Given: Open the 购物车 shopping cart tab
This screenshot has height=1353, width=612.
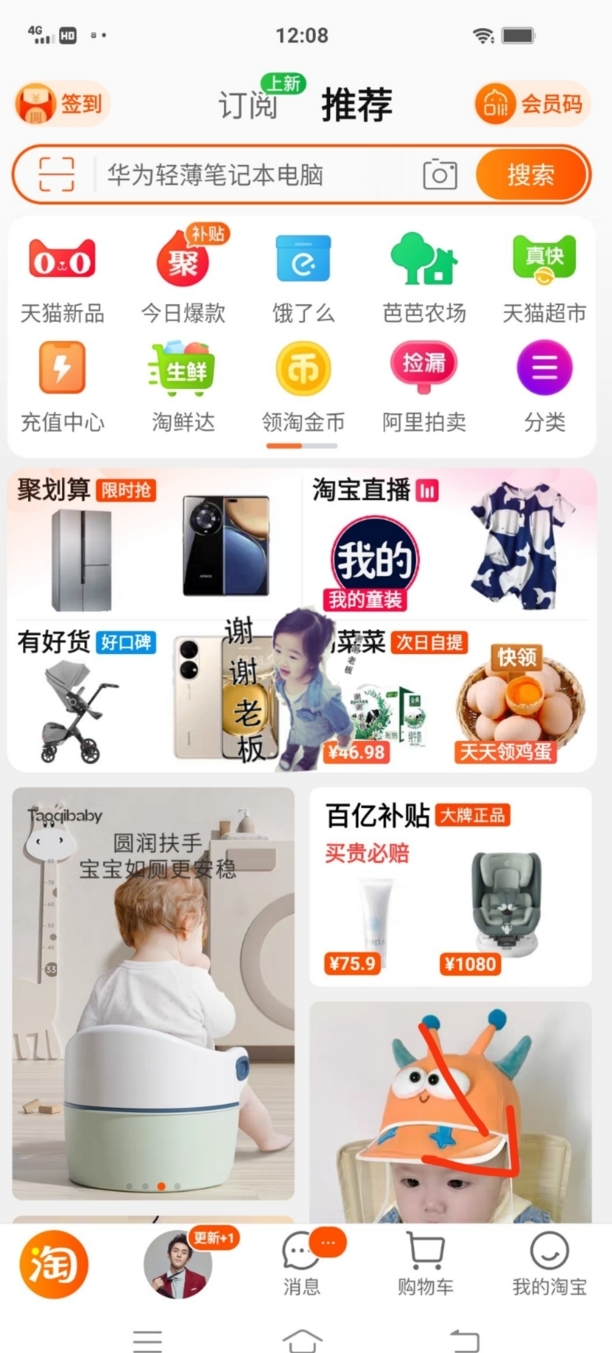Looking at the screenshot, I should pyautogui.click(x=425, y=1264).
